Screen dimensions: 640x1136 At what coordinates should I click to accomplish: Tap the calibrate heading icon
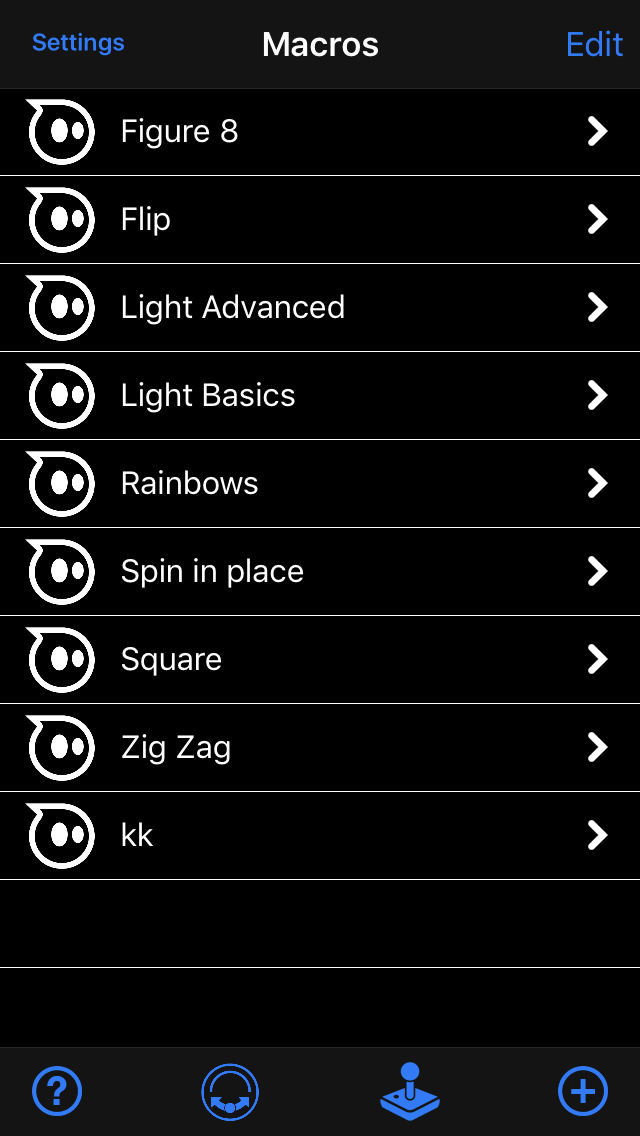[x=230, y=1091]
